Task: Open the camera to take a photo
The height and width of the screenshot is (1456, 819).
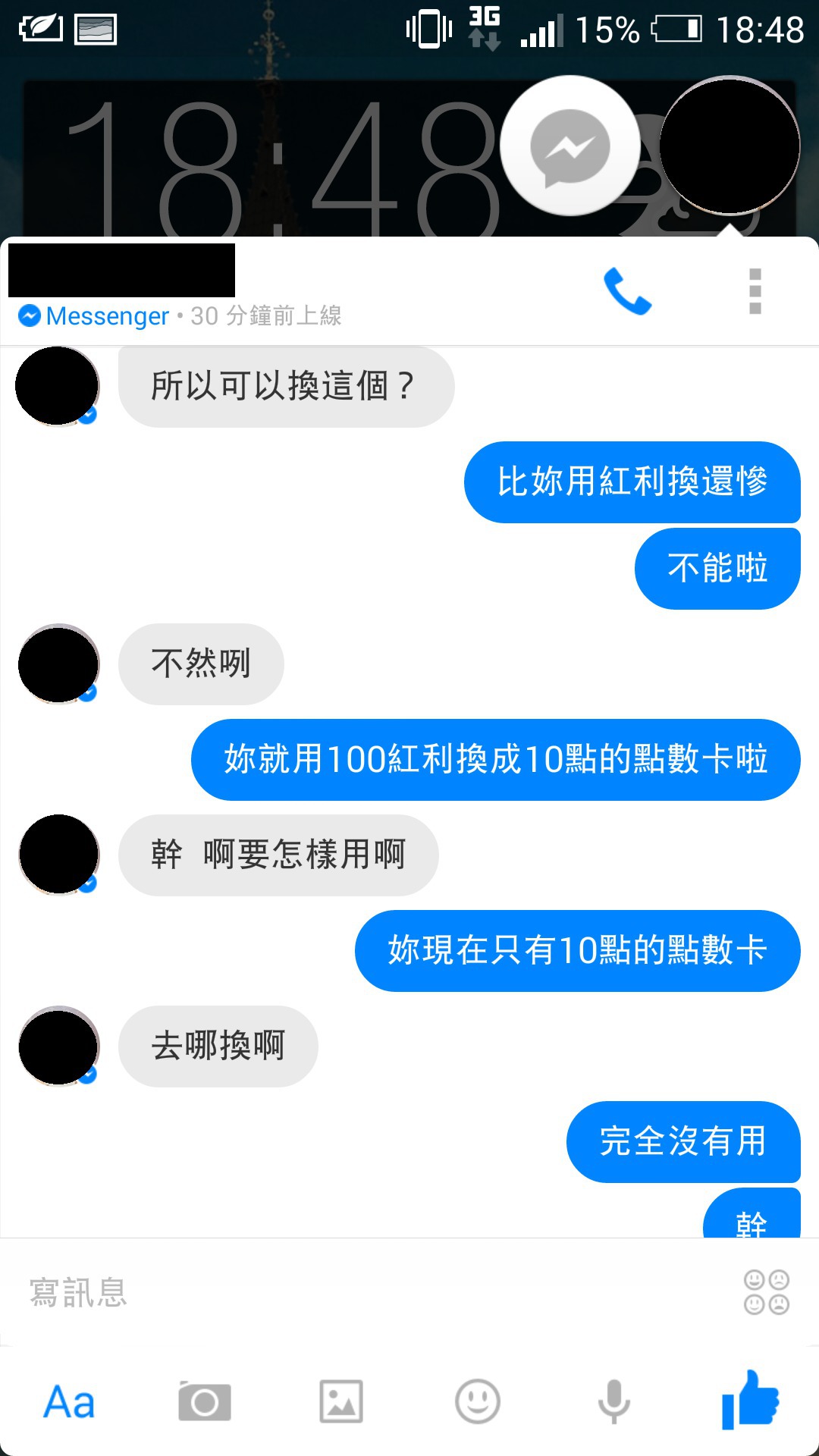Action: [204, 1402]
